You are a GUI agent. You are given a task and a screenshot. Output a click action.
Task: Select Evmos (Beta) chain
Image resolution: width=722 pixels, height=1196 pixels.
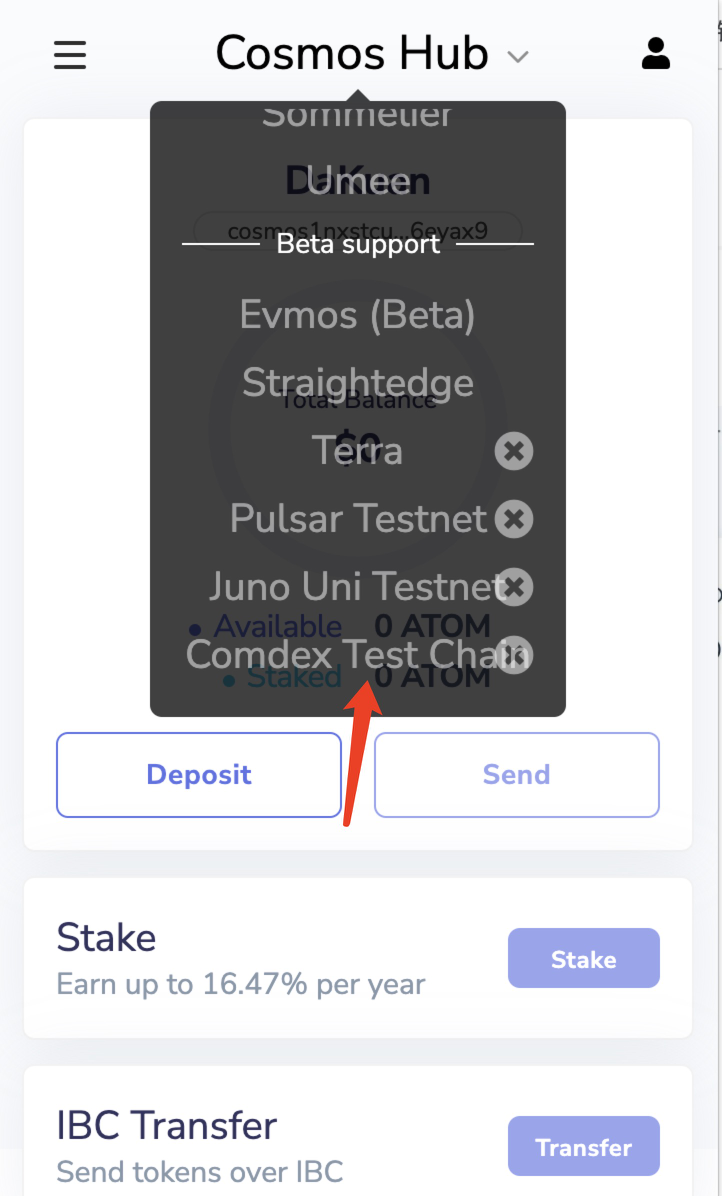click(357, 316)
